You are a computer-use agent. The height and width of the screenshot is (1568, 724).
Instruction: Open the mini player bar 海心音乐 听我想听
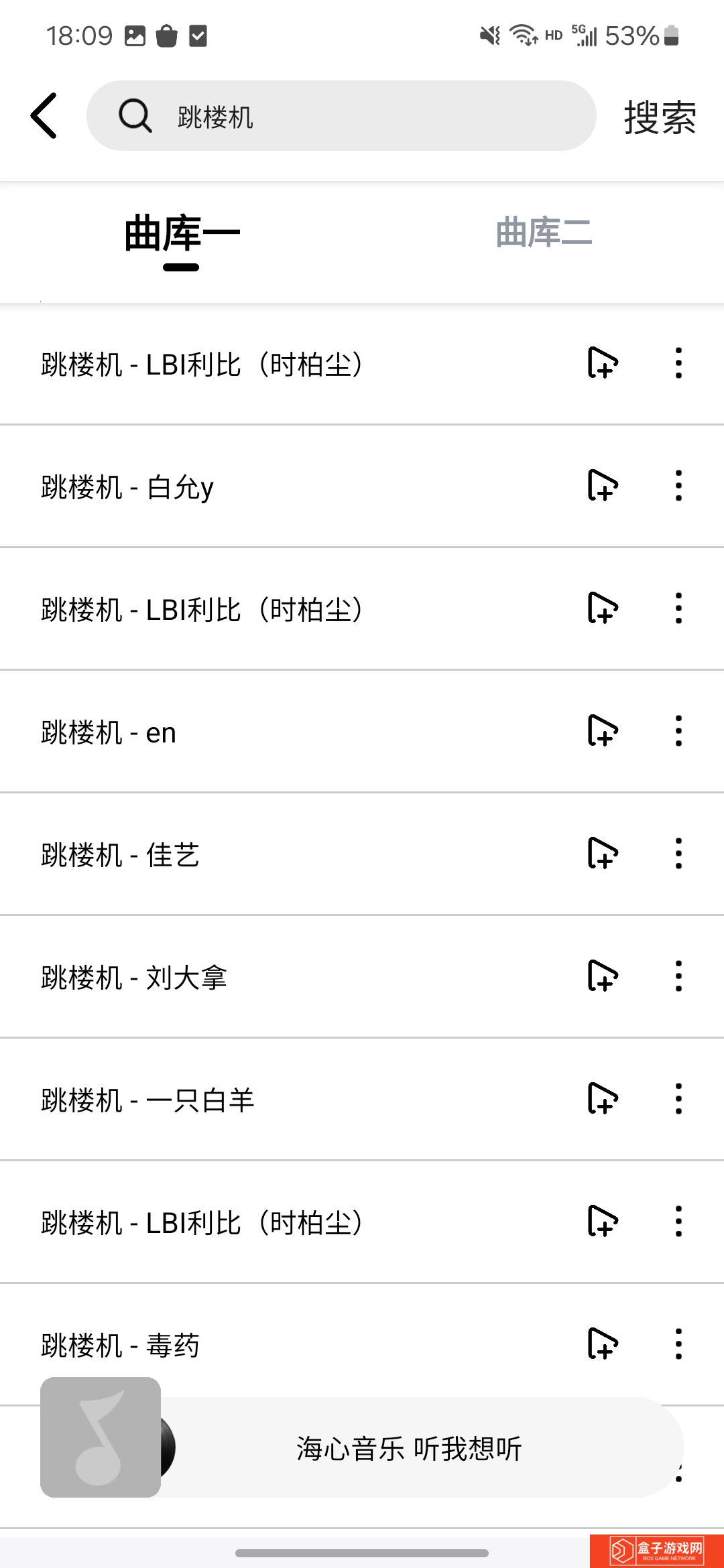[409, 1448]
